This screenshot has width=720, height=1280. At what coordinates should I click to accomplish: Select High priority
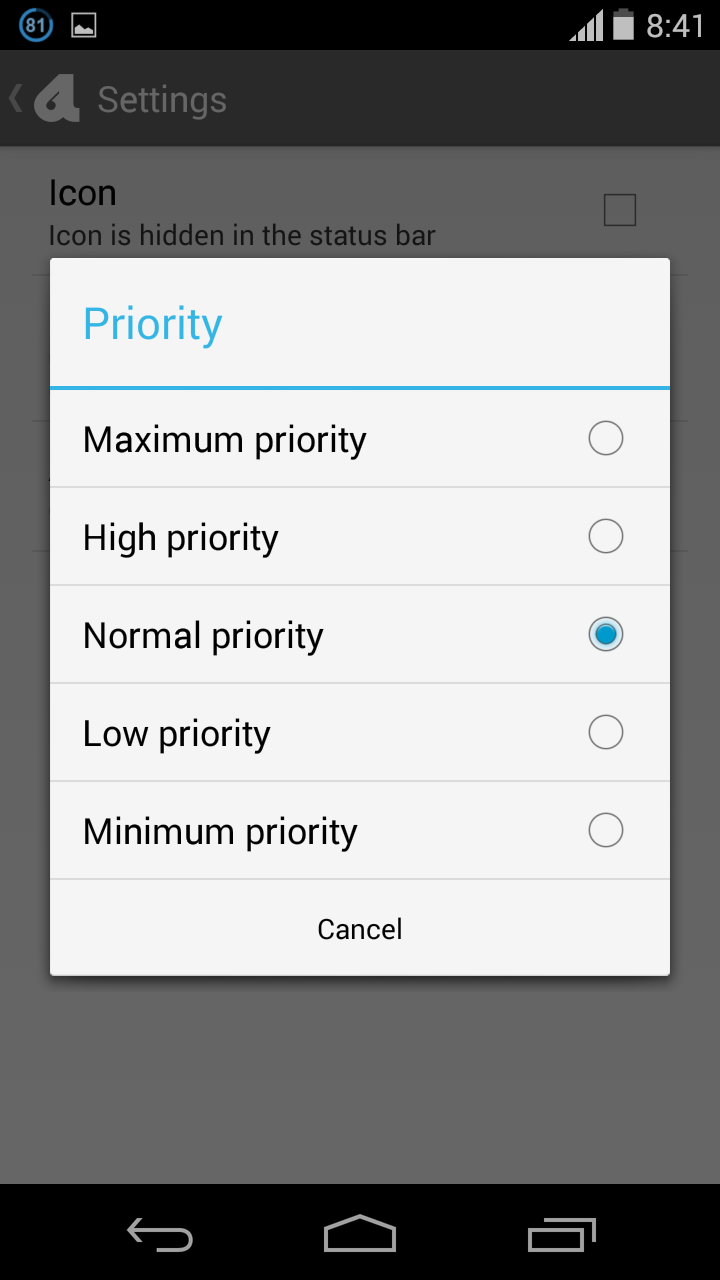(359, 536)
